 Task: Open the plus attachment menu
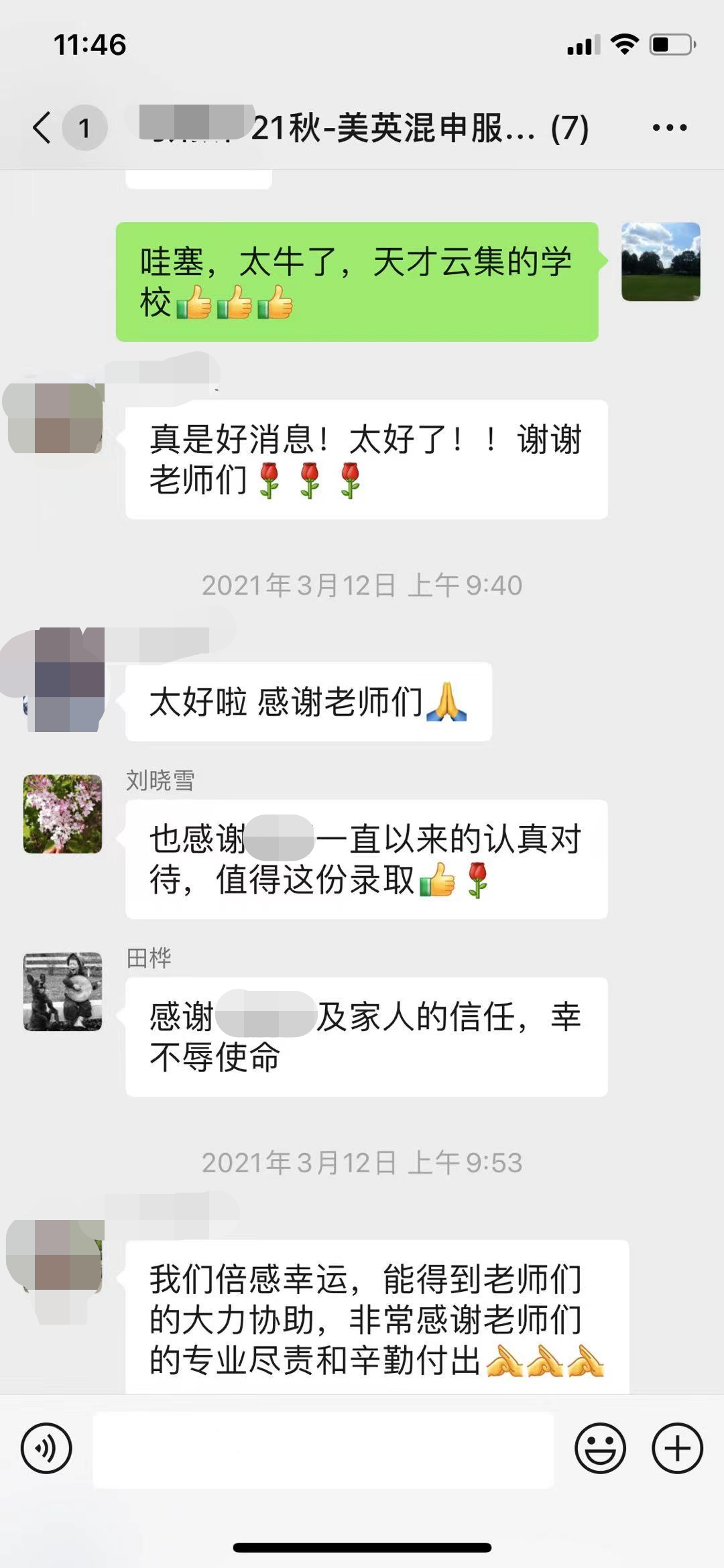tap(677, 1448)
